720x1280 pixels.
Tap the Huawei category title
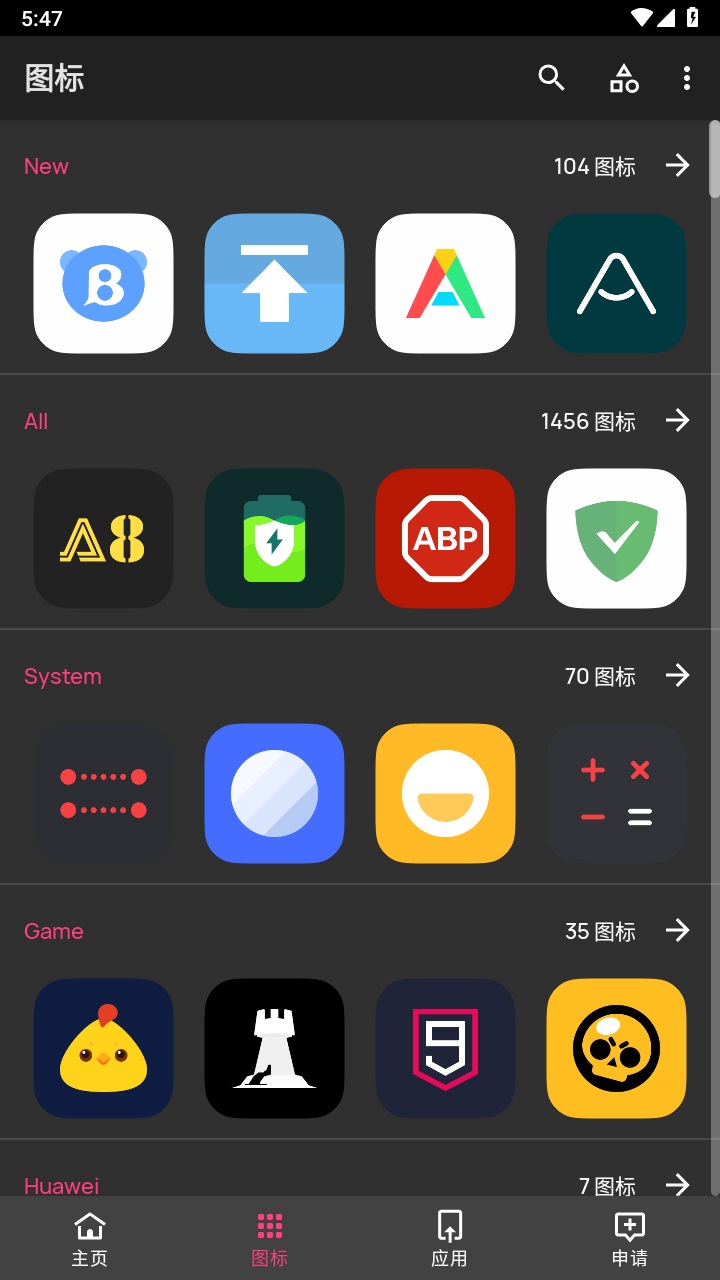61,1186
